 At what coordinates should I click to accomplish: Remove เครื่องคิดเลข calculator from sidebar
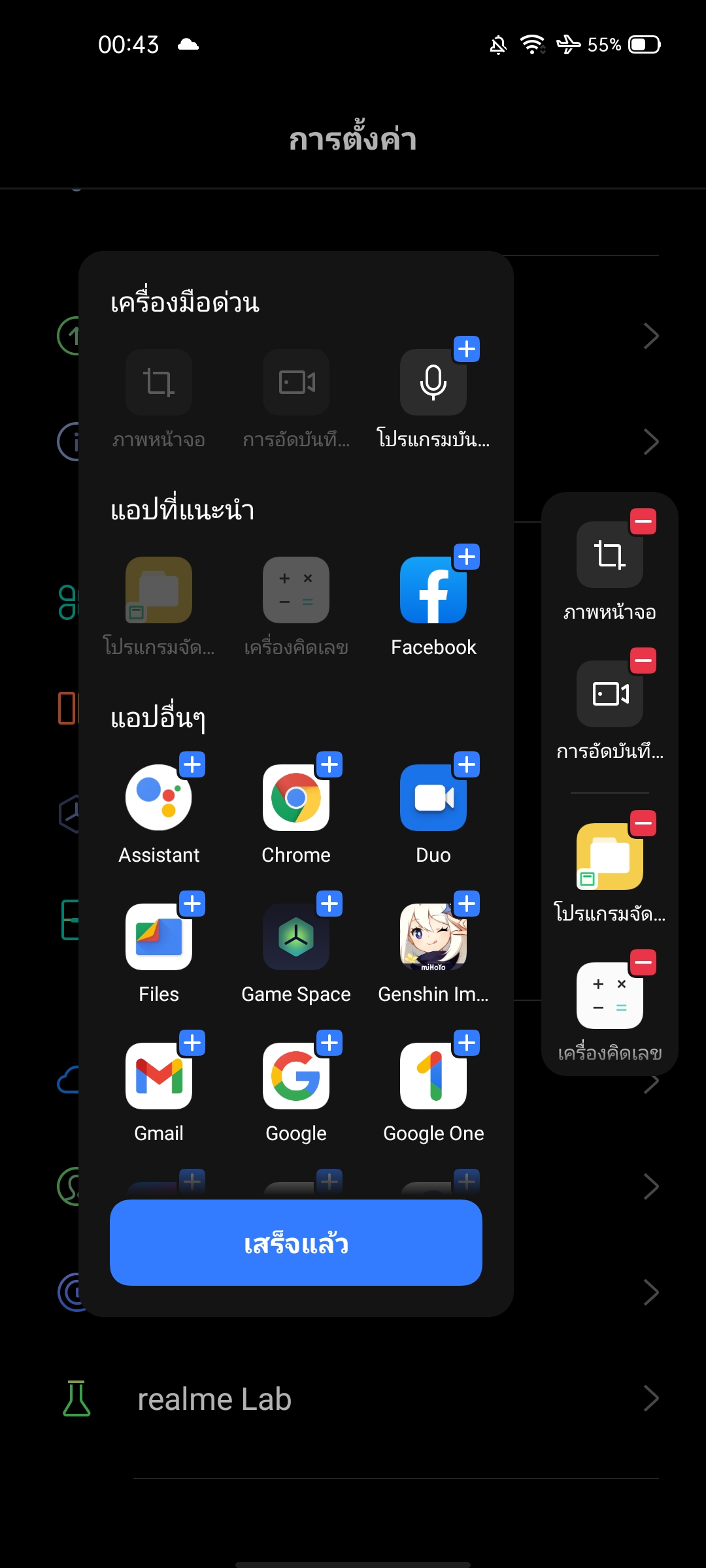[x=643, y=963]
